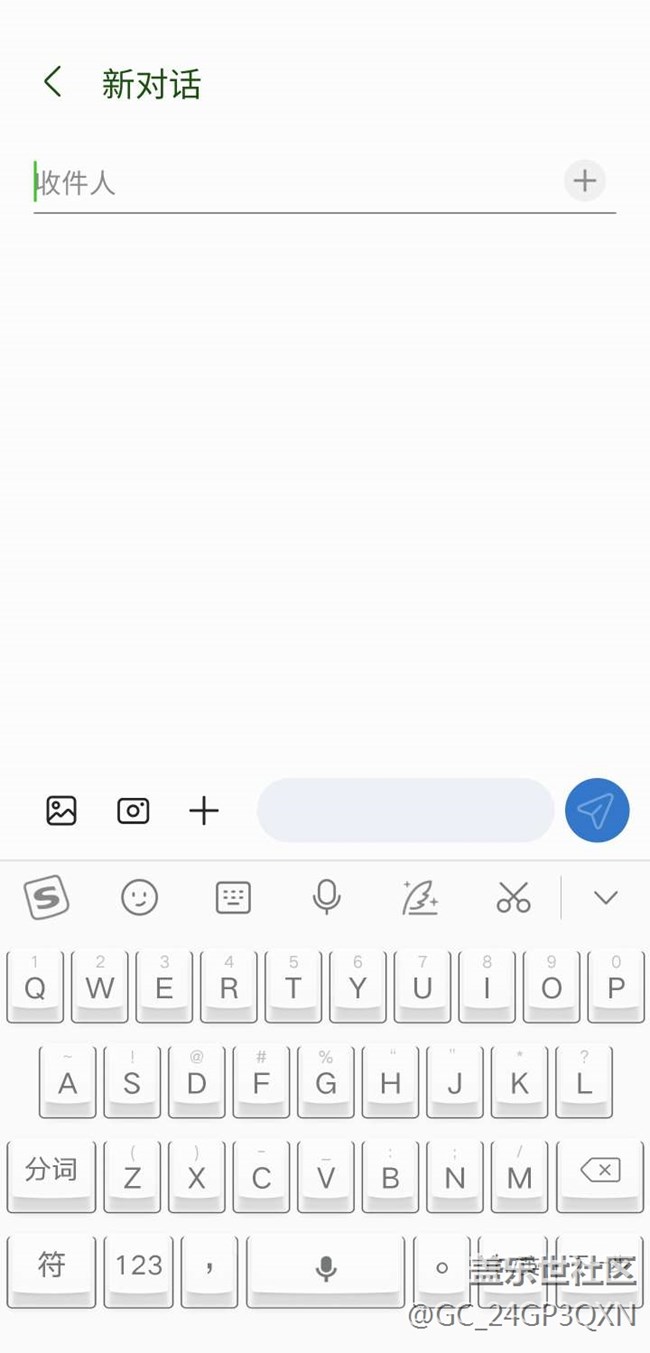The height and width of the screenshot is (1353, 650).
Task: Focus the message text box
Action: pyautogui.click(x=405, y=810)
